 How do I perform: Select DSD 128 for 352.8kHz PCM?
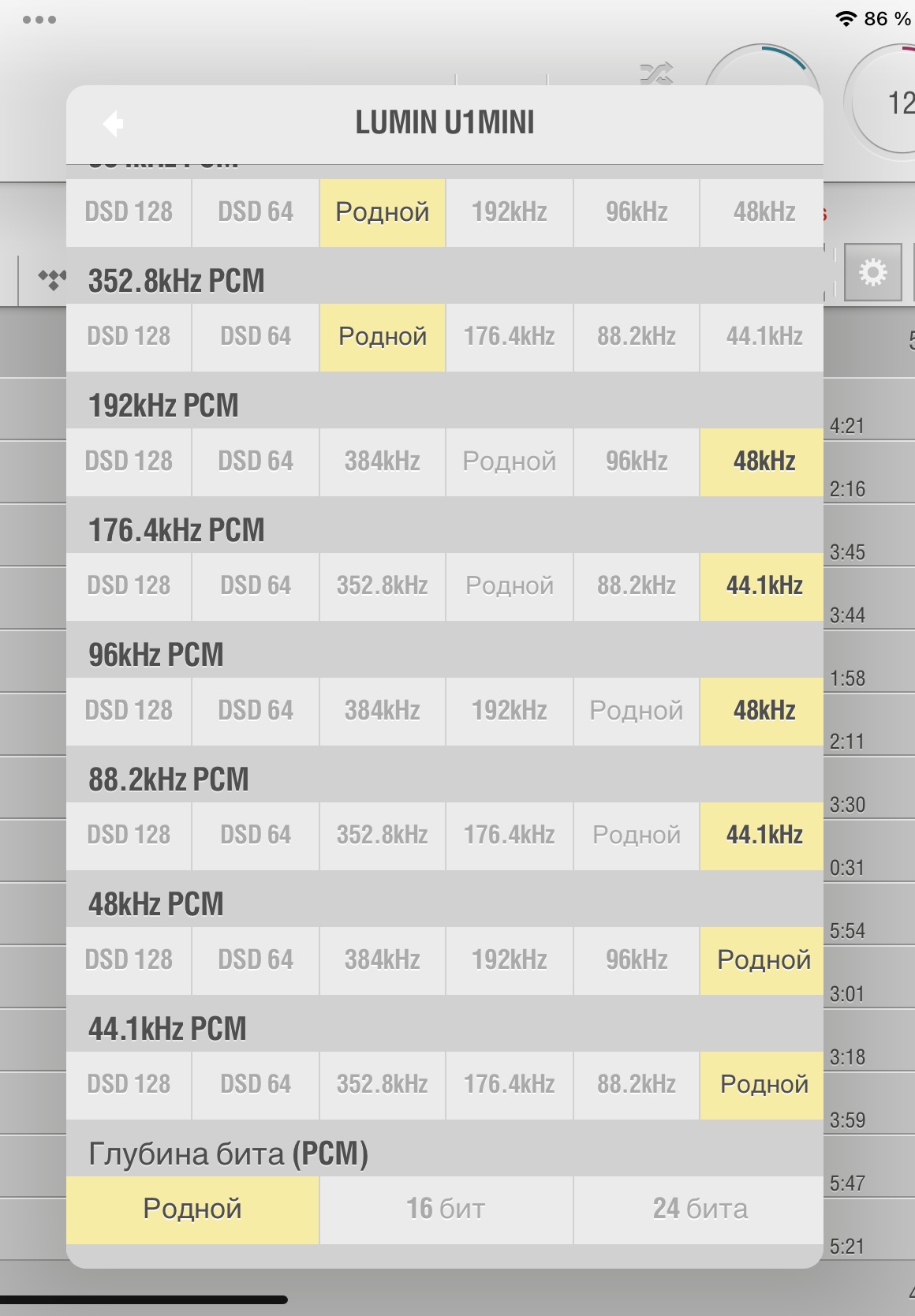tap(129, 337)
